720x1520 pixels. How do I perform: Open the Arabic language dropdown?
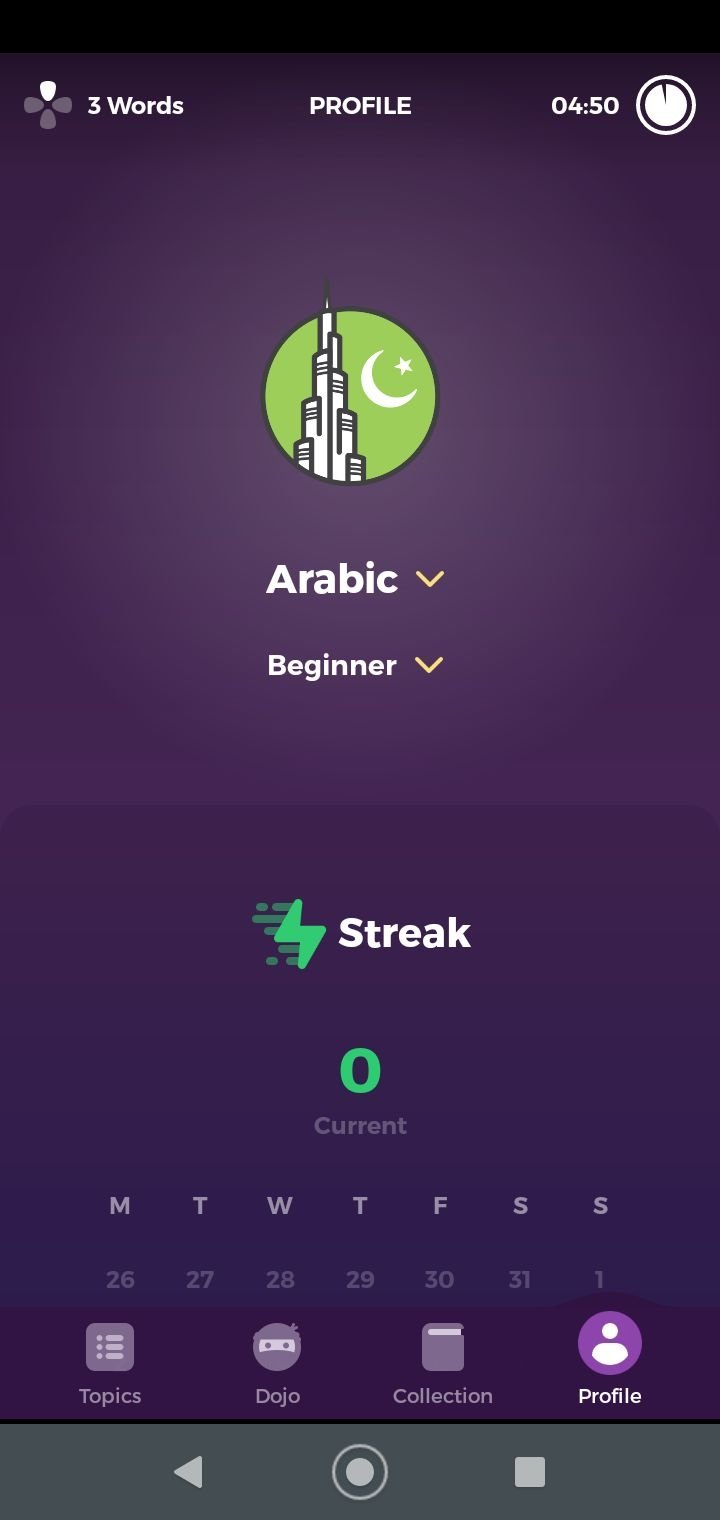[355, 579]
